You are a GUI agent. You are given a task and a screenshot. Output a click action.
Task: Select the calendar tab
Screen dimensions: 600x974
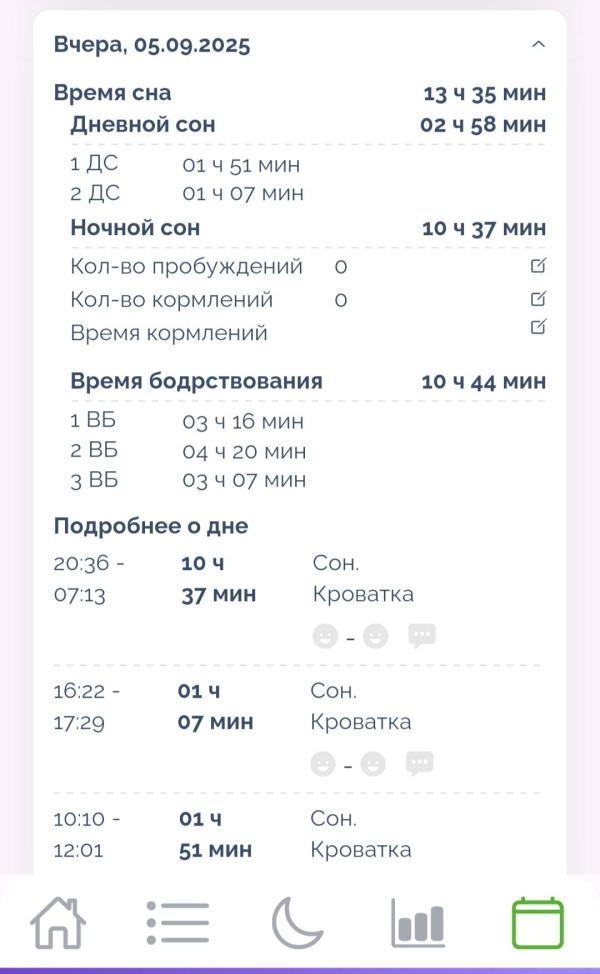[x=537, y=922]
